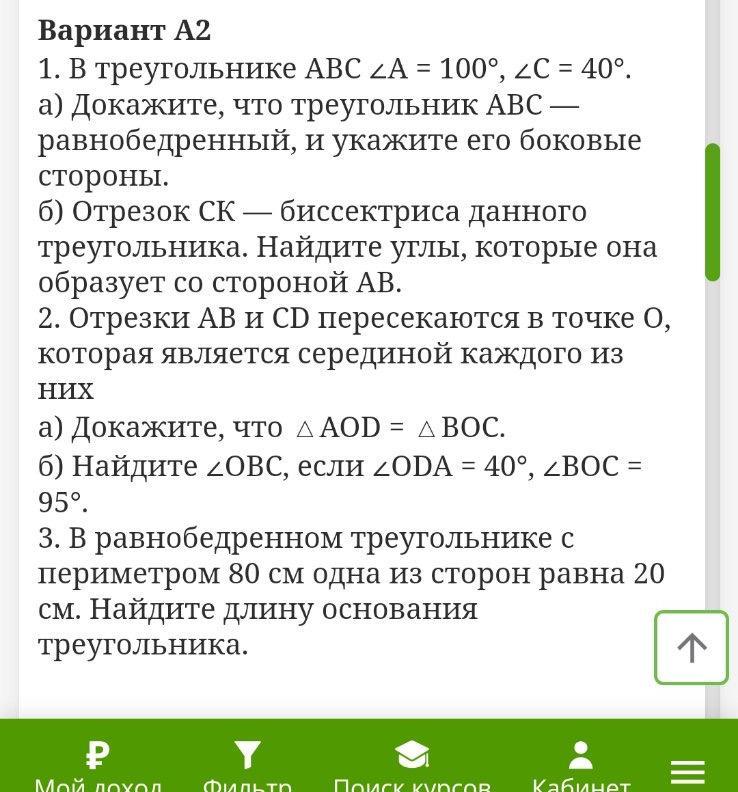Open the hamburger menu
The width and height of the screenshot is (738, 792).
(x=688, y=771)
